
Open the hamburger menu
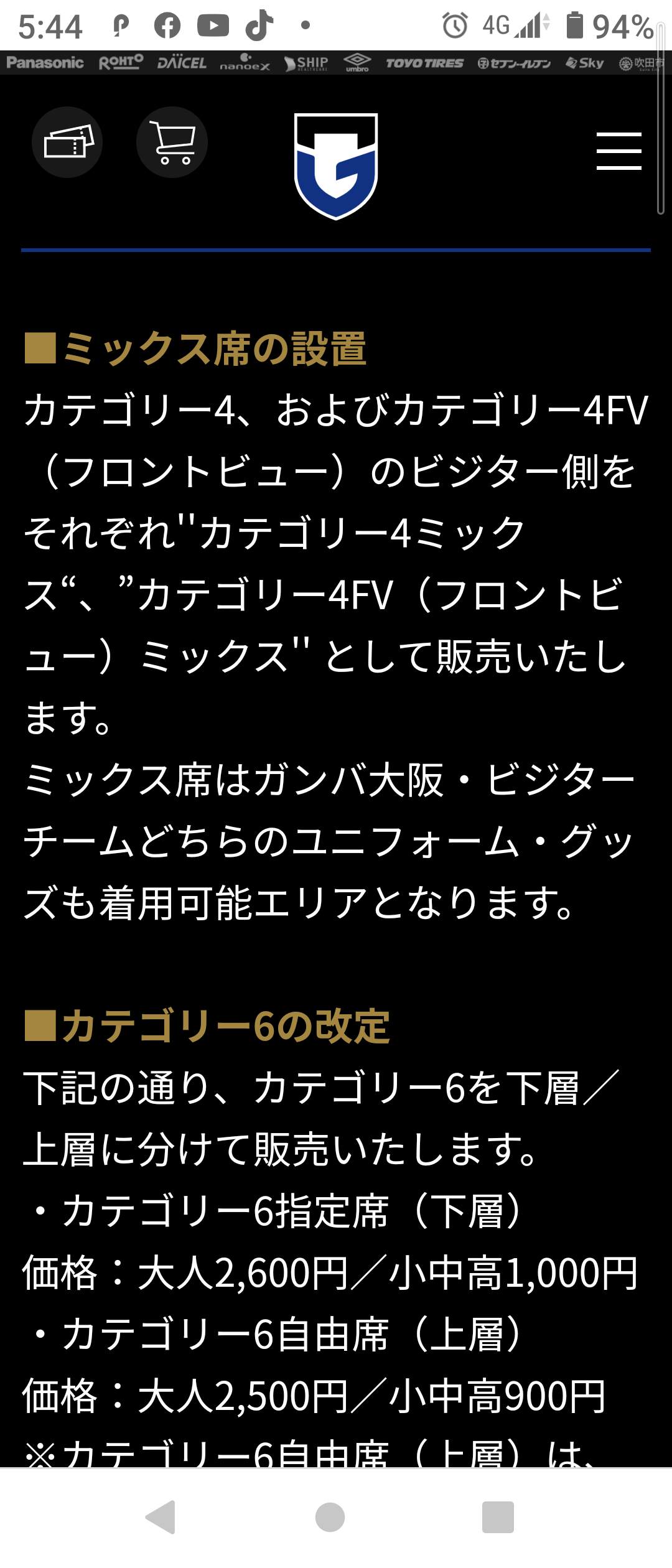618,151
